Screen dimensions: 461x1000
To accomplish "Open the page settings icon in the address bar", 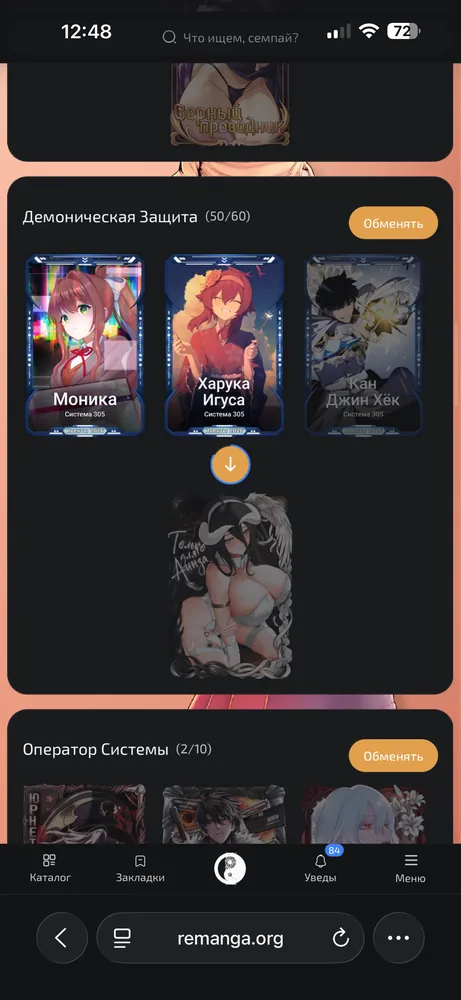I will pos(122,938).
